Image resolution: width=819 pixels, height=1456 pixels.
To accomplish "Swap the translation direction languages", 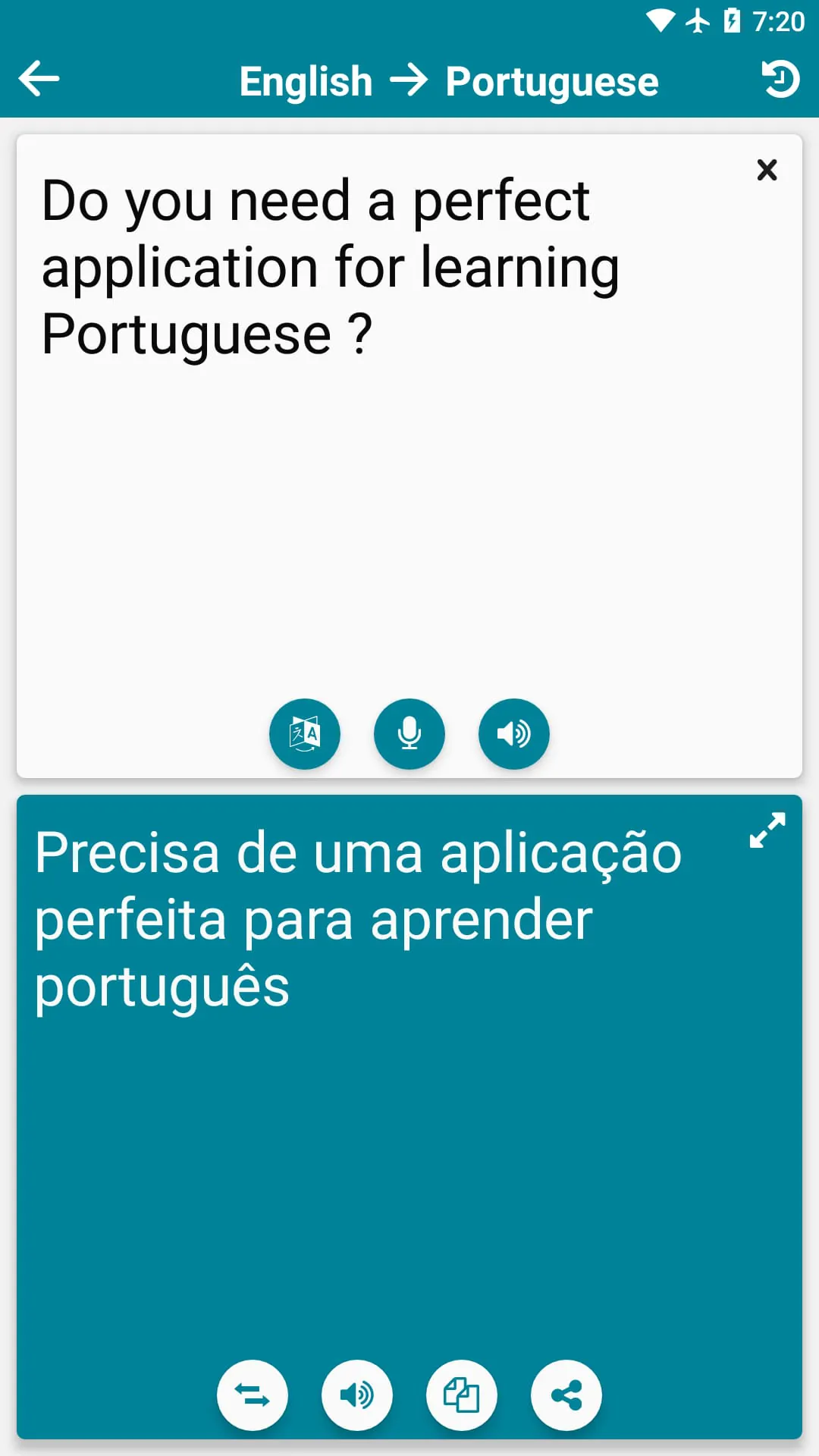I will (x=253, y=1395).
